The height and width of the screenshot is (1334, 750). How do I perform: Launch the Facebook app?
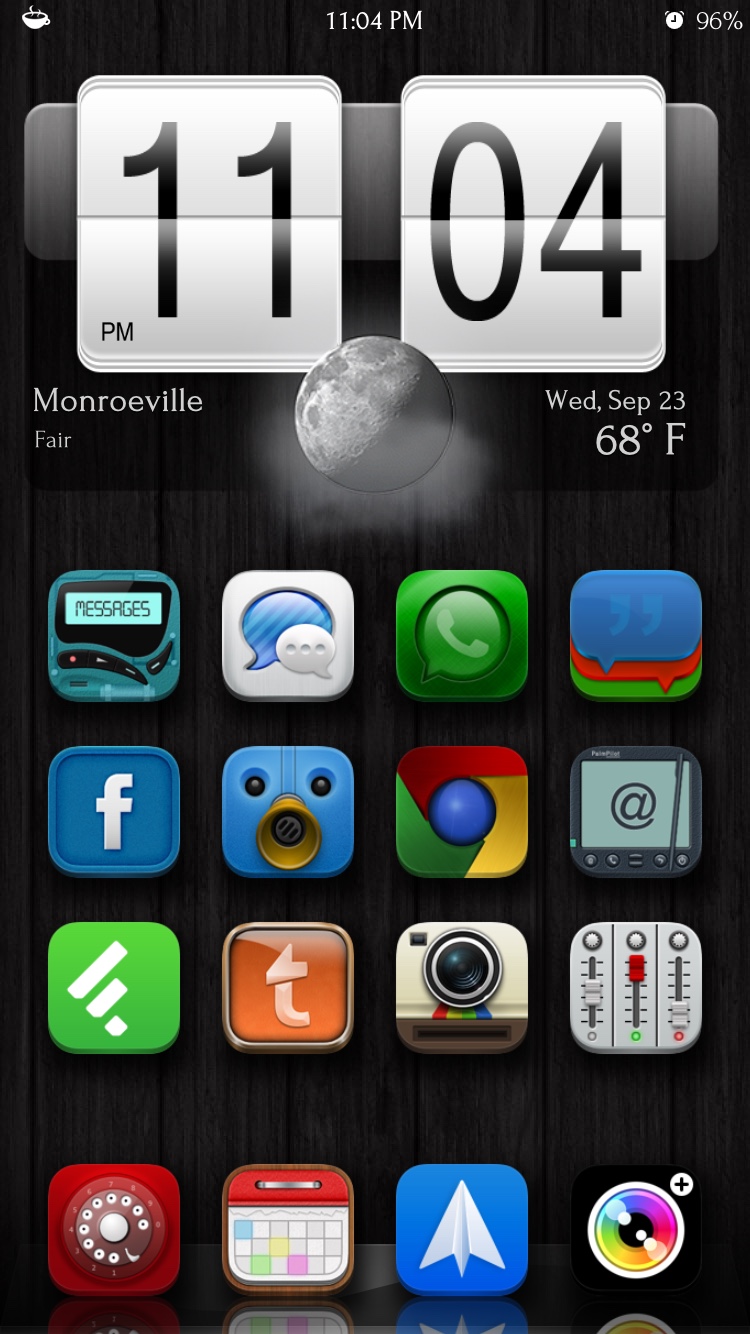[x=114, y=811]
